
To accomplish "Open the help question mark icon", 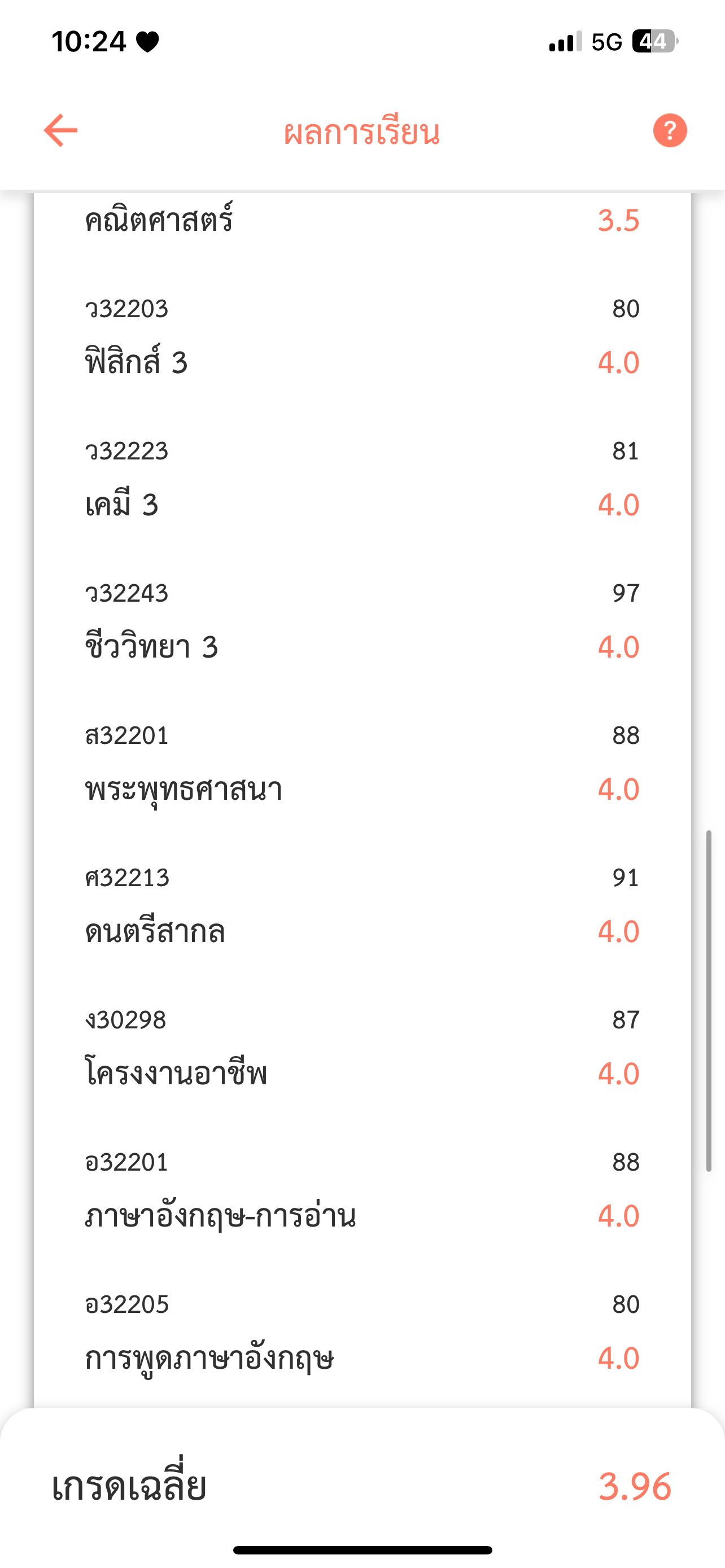I will (670, 130).
